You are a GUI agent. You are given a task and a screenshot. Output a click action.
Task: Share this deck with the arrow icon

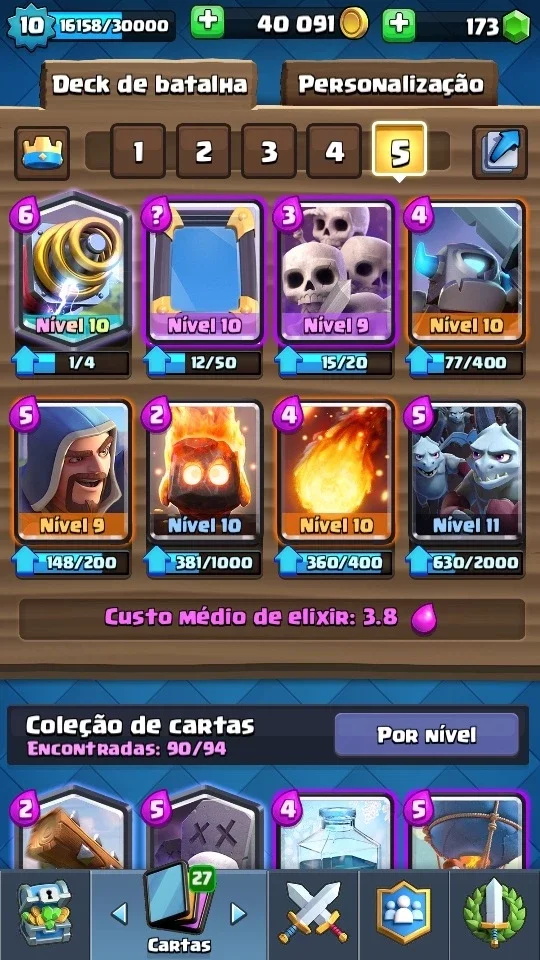tap(500, 152)
